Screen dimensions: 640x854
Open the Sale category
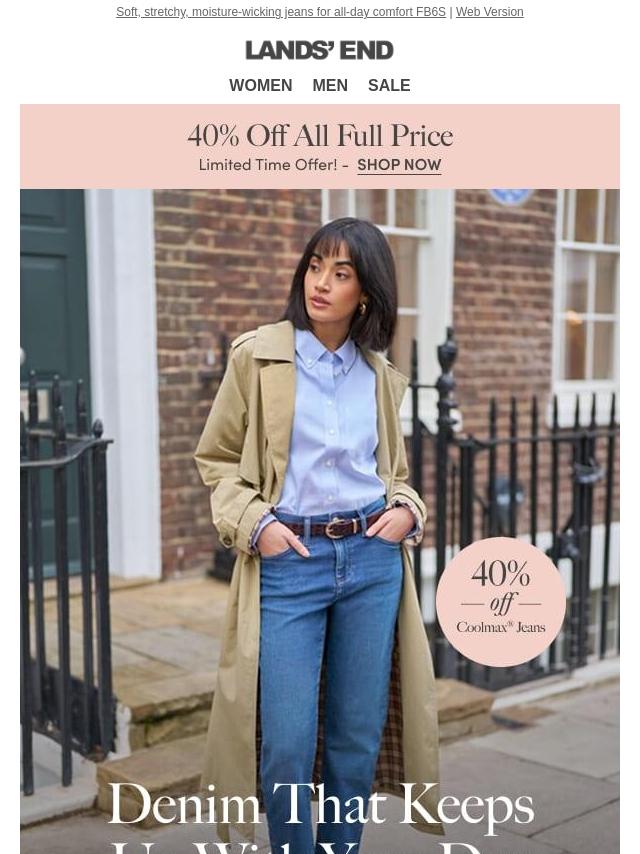389,86
